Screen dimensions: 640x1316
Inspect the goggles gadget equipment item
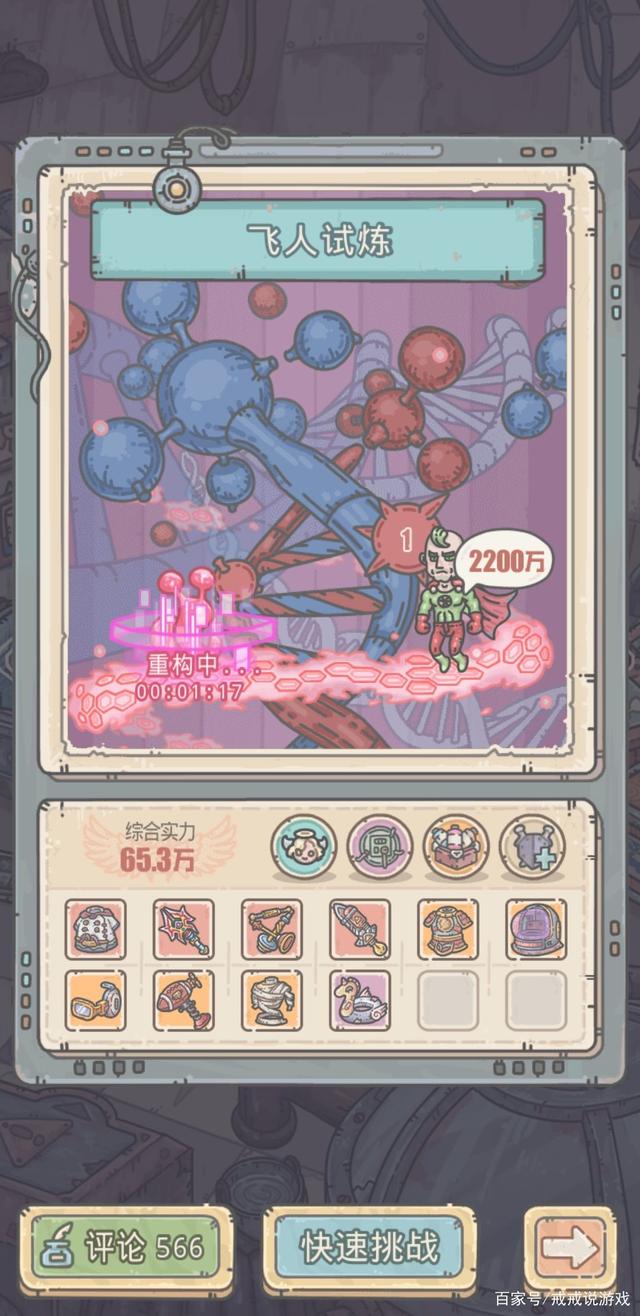pyautogui.click(x=96, y=1000)
